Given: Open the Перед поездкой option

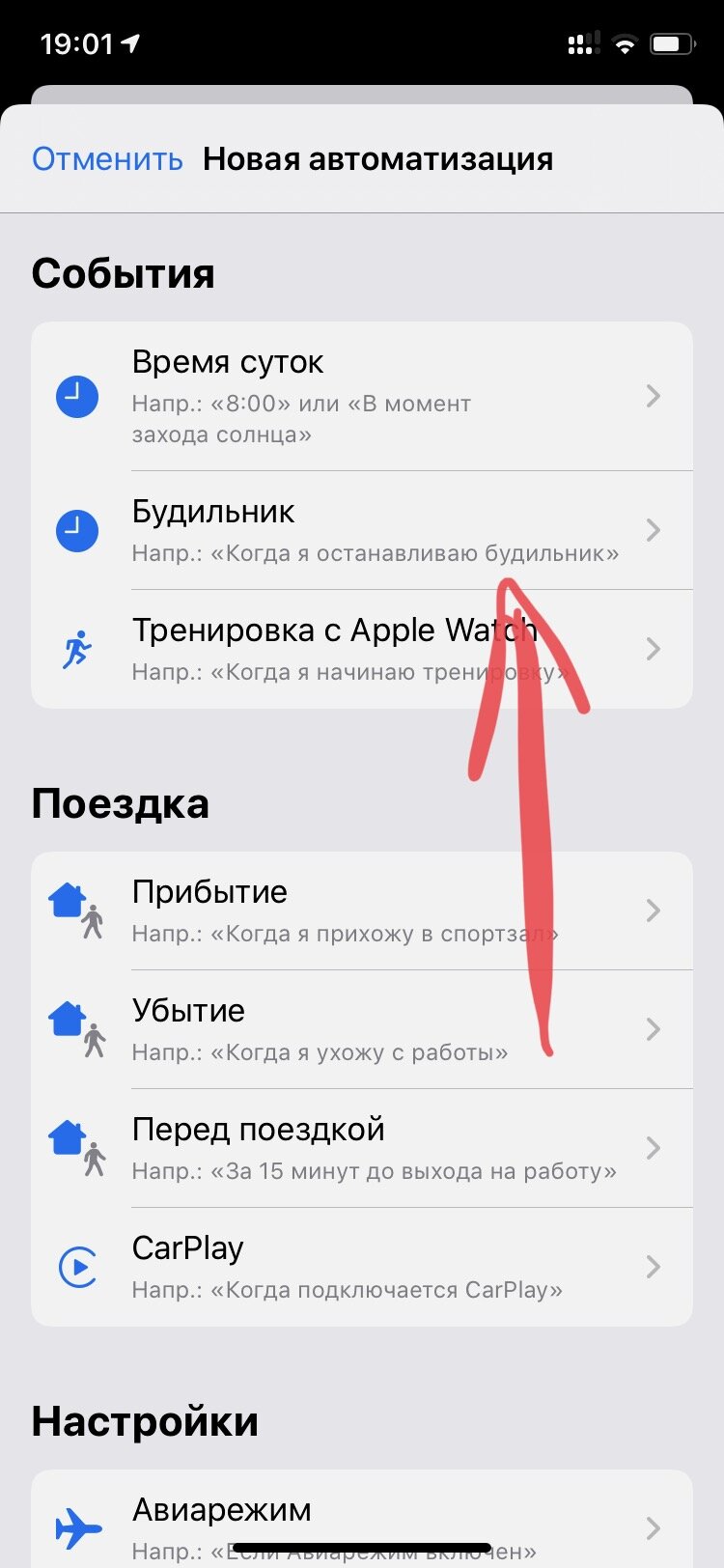Looking at the screenshot, I should point(362,1148).
